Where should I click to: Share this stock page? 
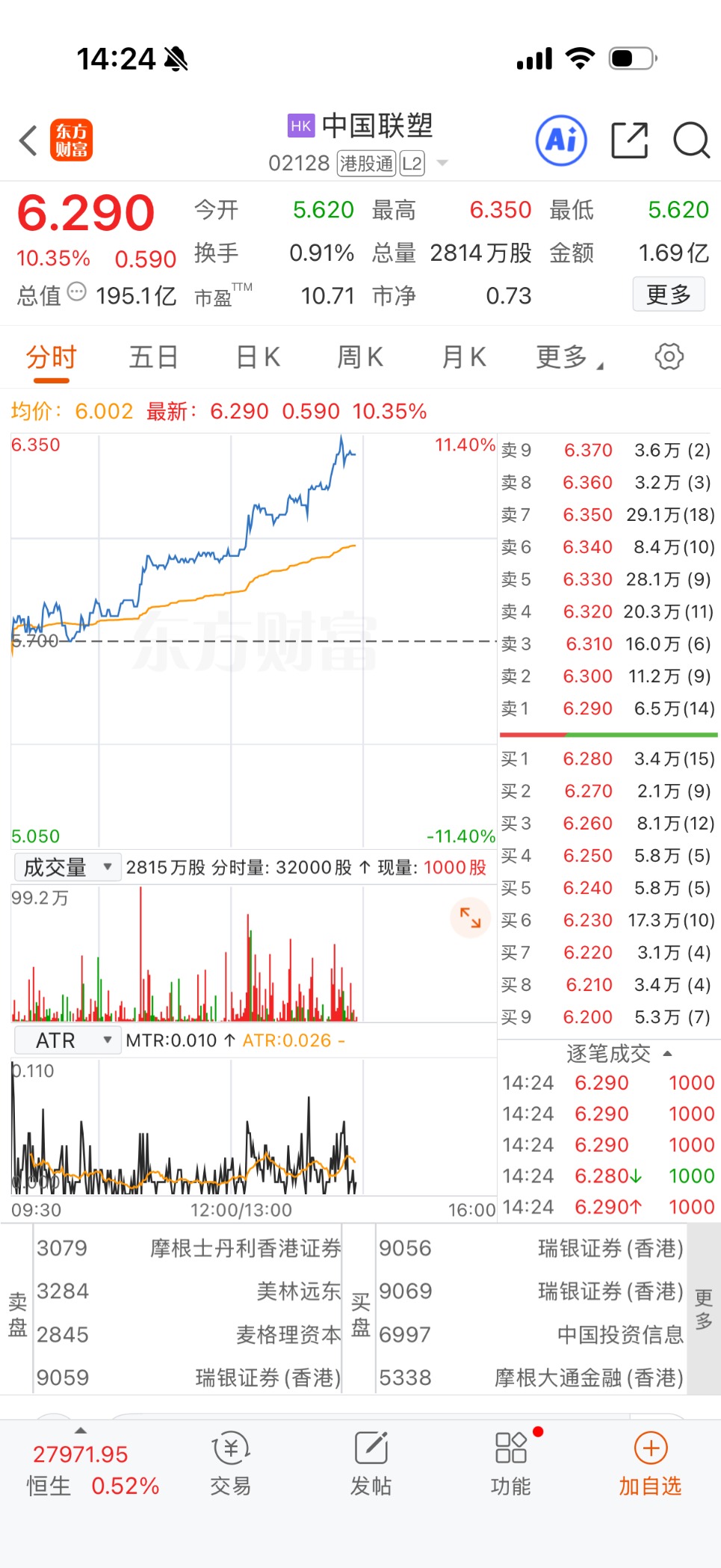tap(629, 140)
